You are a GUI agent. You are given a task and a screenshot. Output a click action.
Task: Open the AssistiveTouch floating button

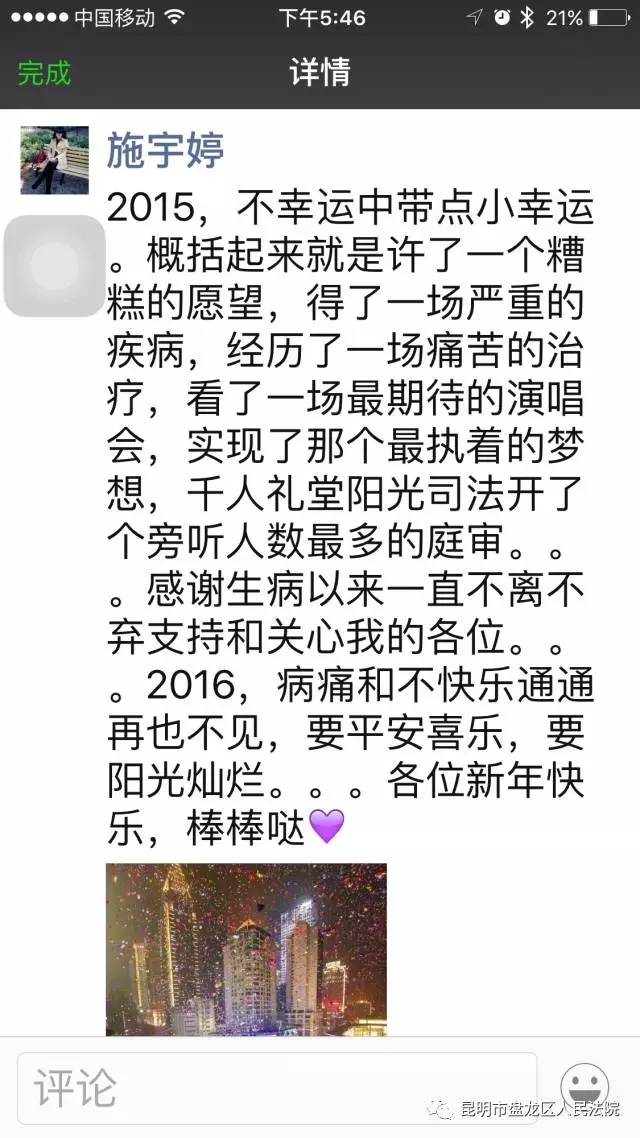tap(54, 266)
